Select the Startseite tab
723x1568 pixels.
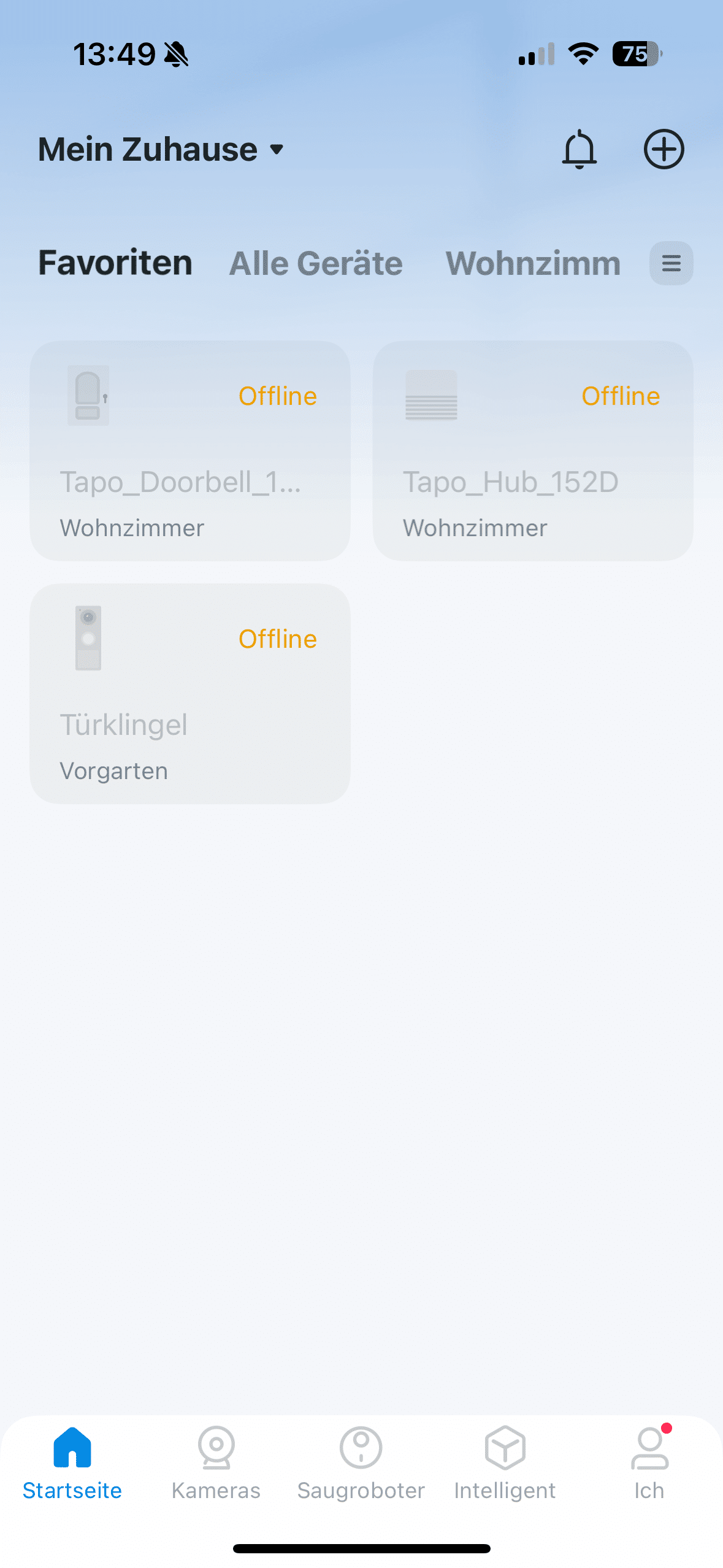(x=72, y=1462)
